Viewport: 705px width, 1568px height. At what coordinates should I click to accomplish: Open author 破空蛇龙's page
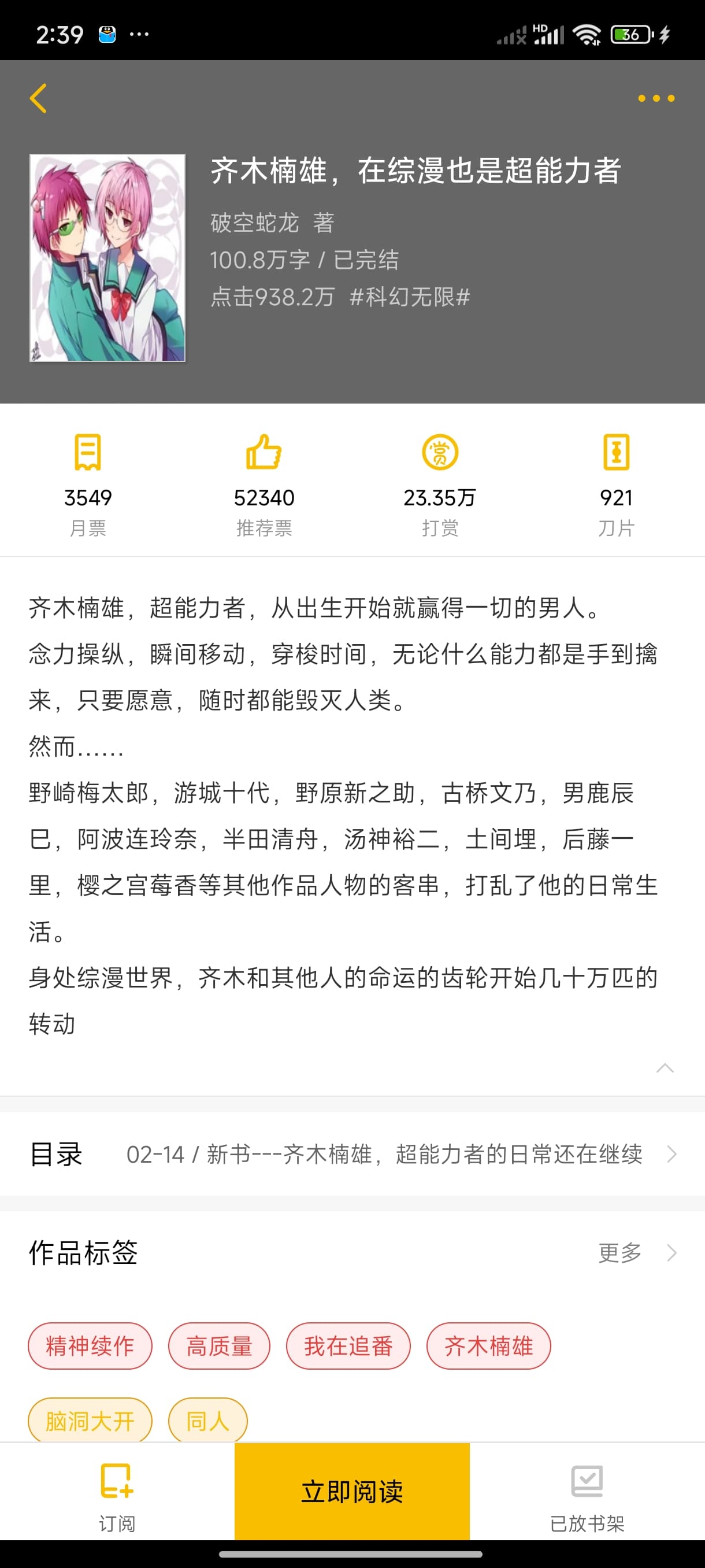[x=254, y=223]
